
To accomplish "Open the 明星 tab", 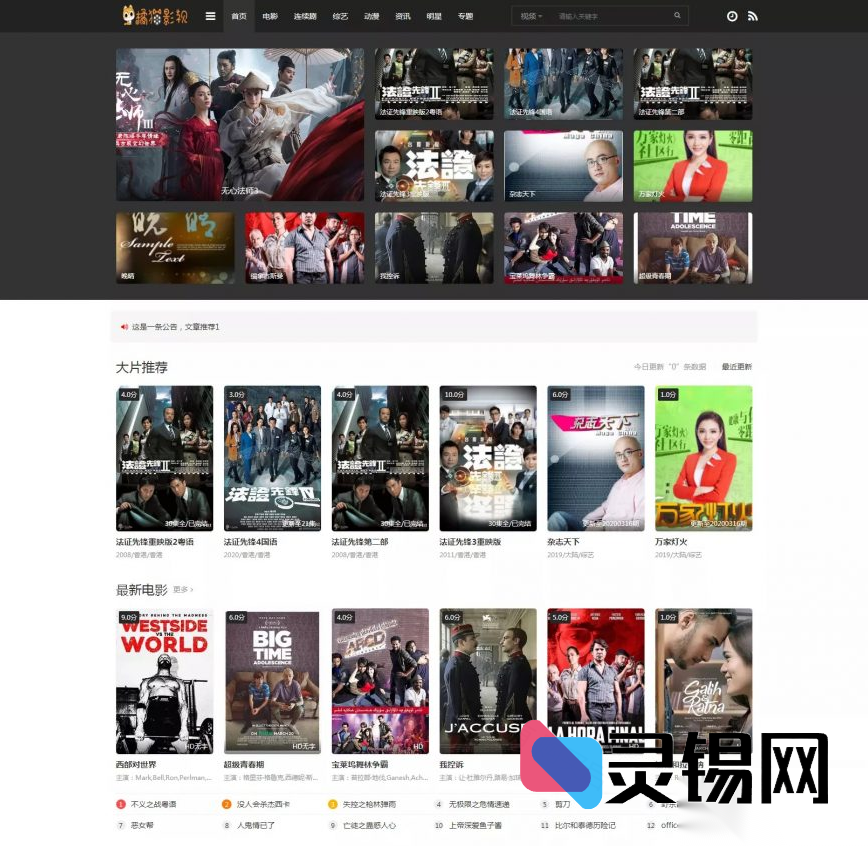I will point(433,16).
